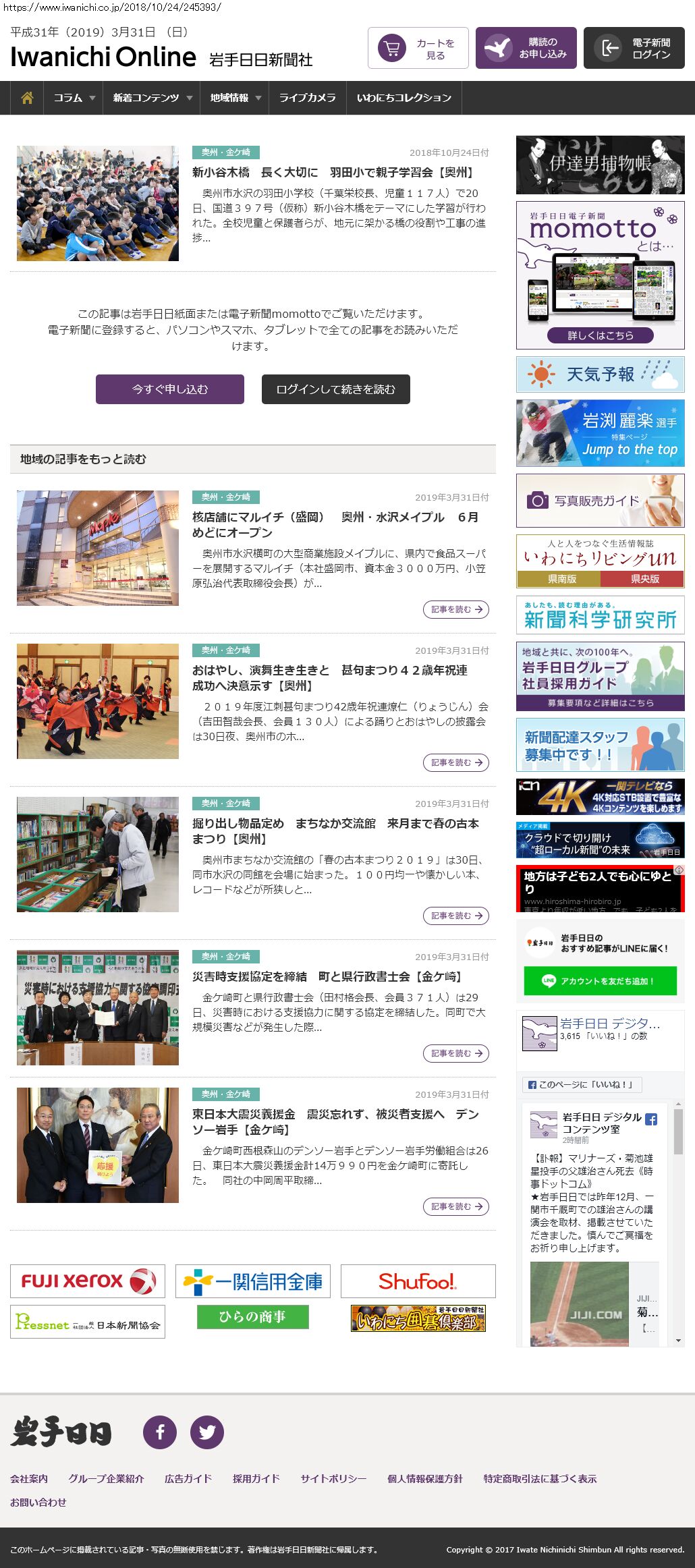This screenshot has width=695, height=1568.
Task: Select ログインして続きを読む button
Action: coord(335,389)
